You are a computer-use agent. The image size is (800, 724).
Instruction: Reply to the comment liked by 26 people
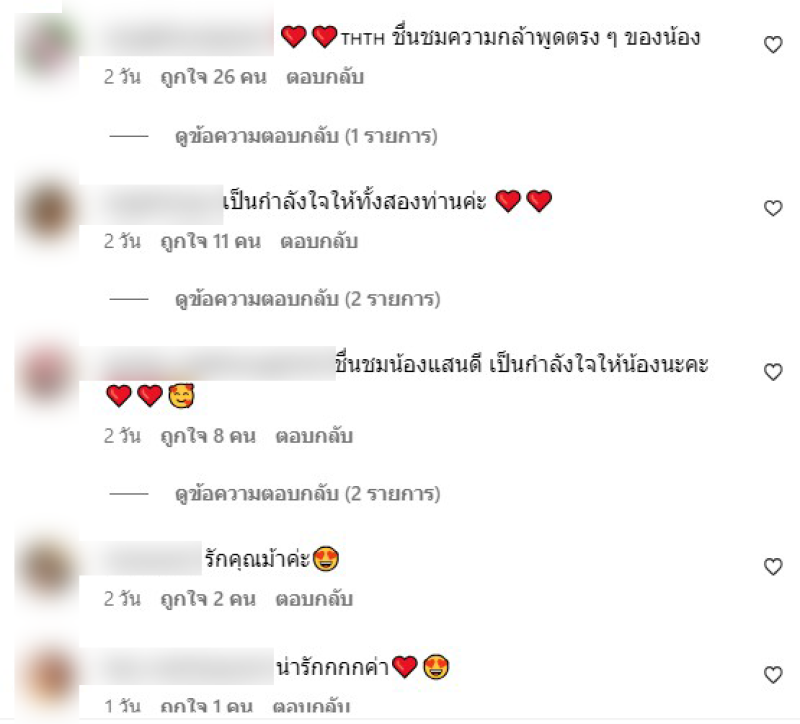tap(325, 77)
